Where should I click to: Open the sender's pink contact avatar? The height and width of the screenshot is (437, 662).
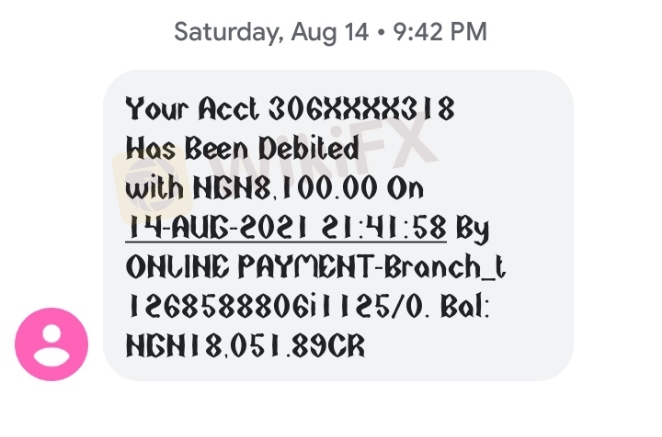click(x=51, y=345)
